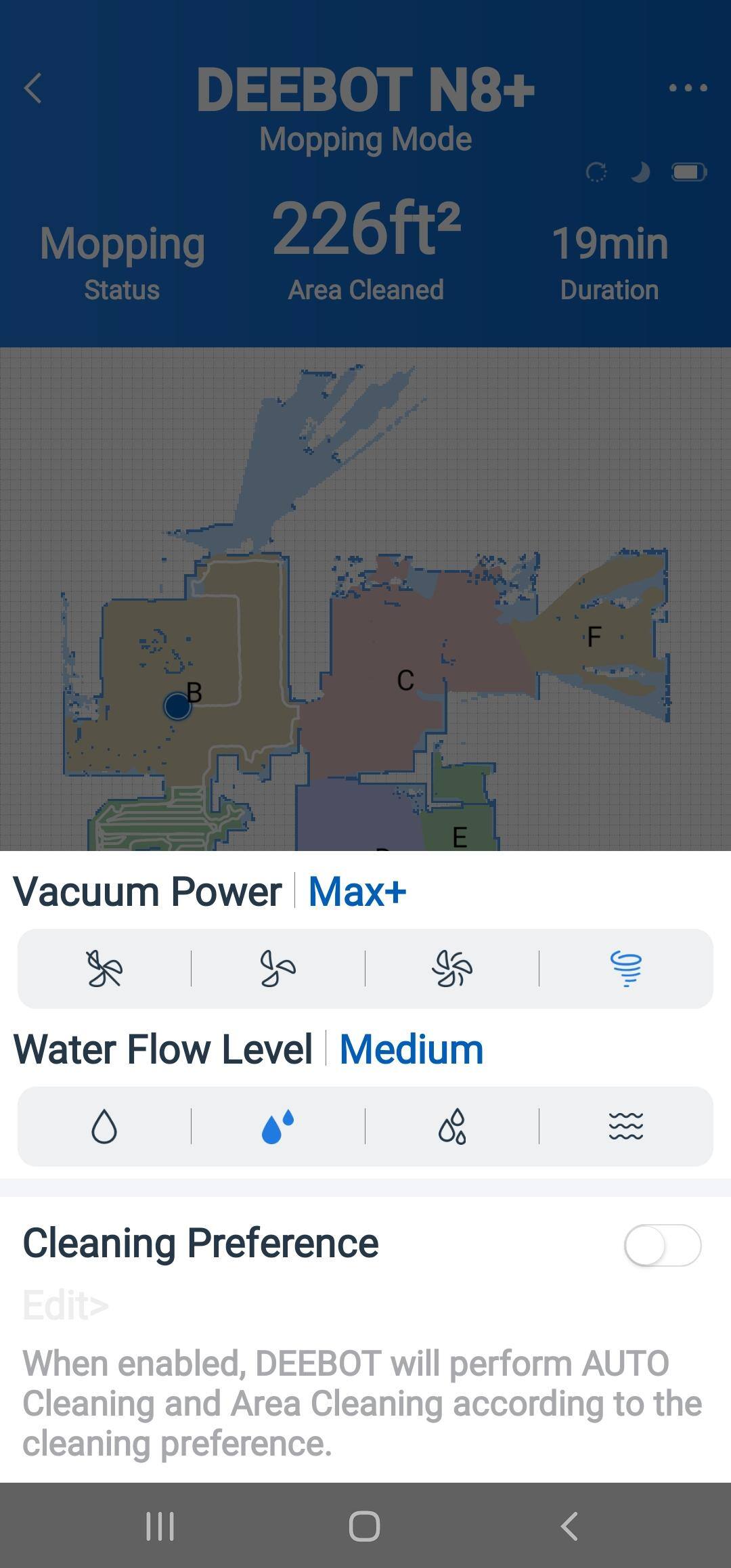Set water flow to Medium level
Viewport: 731px width, 1568px height.
pyautogui.click(x=278, y=1127)
